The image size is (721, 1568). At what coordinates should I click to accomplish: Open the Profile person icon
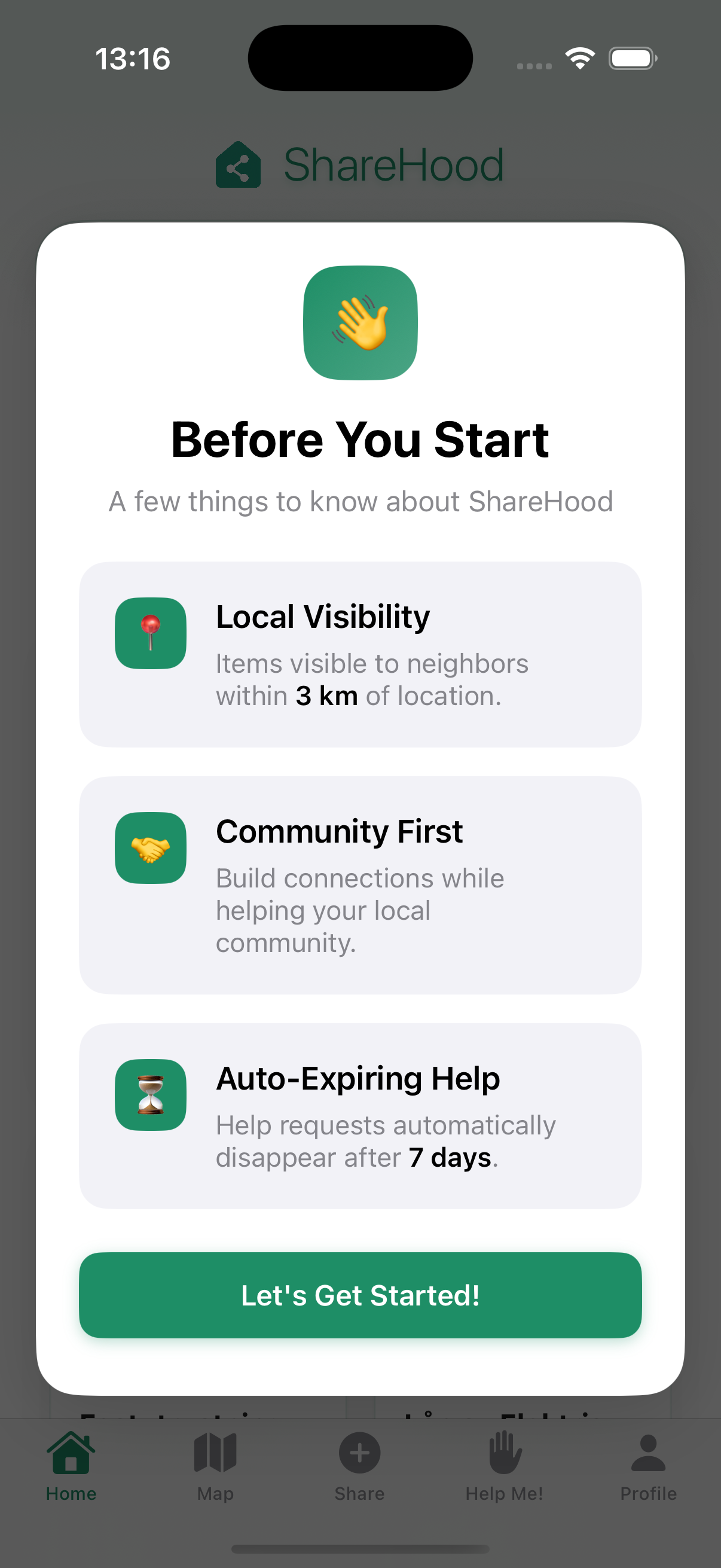click(647, 1452)
